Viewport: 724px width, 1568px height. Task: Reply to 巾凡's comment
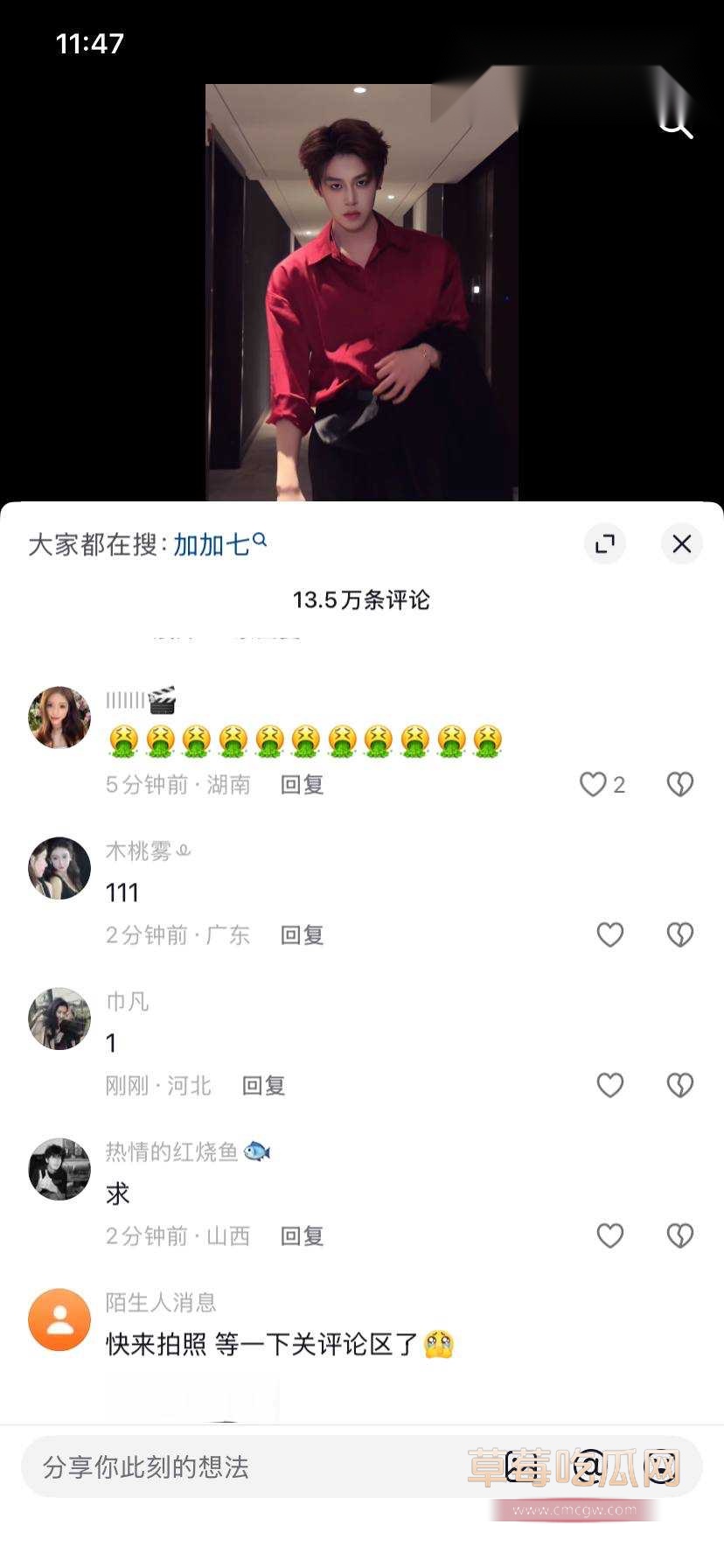click(x=264, y=1086)
